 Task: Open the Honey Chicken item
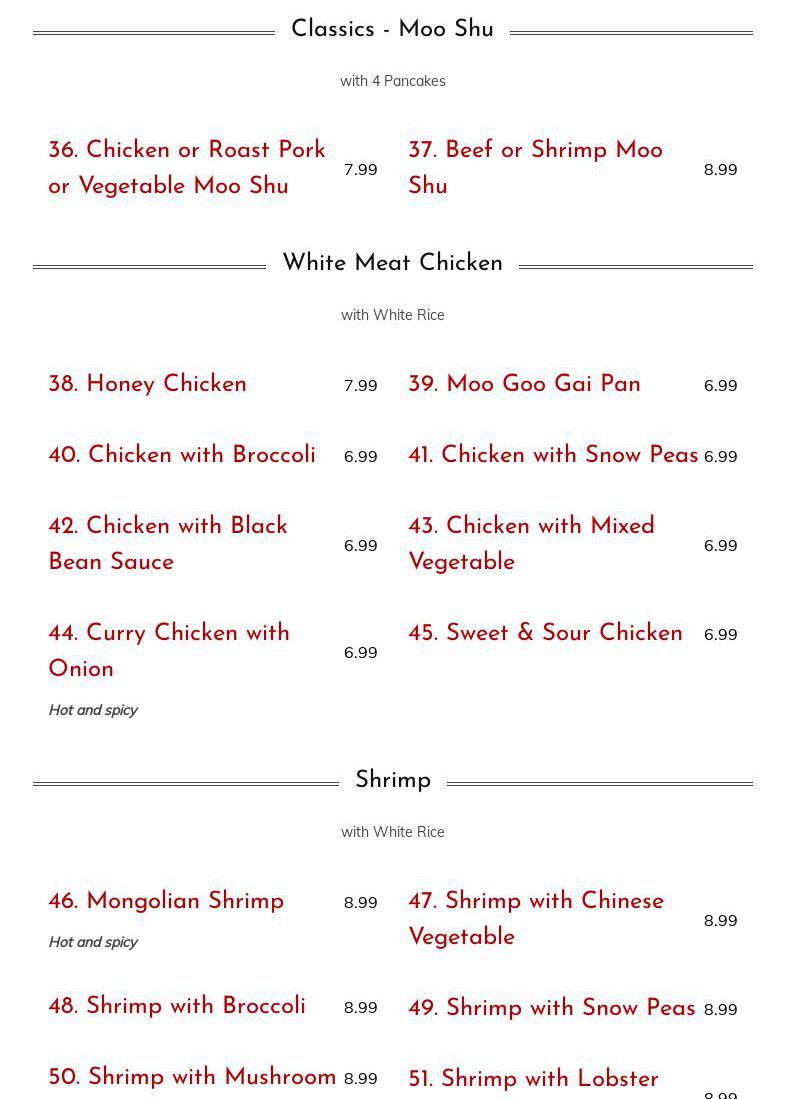coord(148,385)
